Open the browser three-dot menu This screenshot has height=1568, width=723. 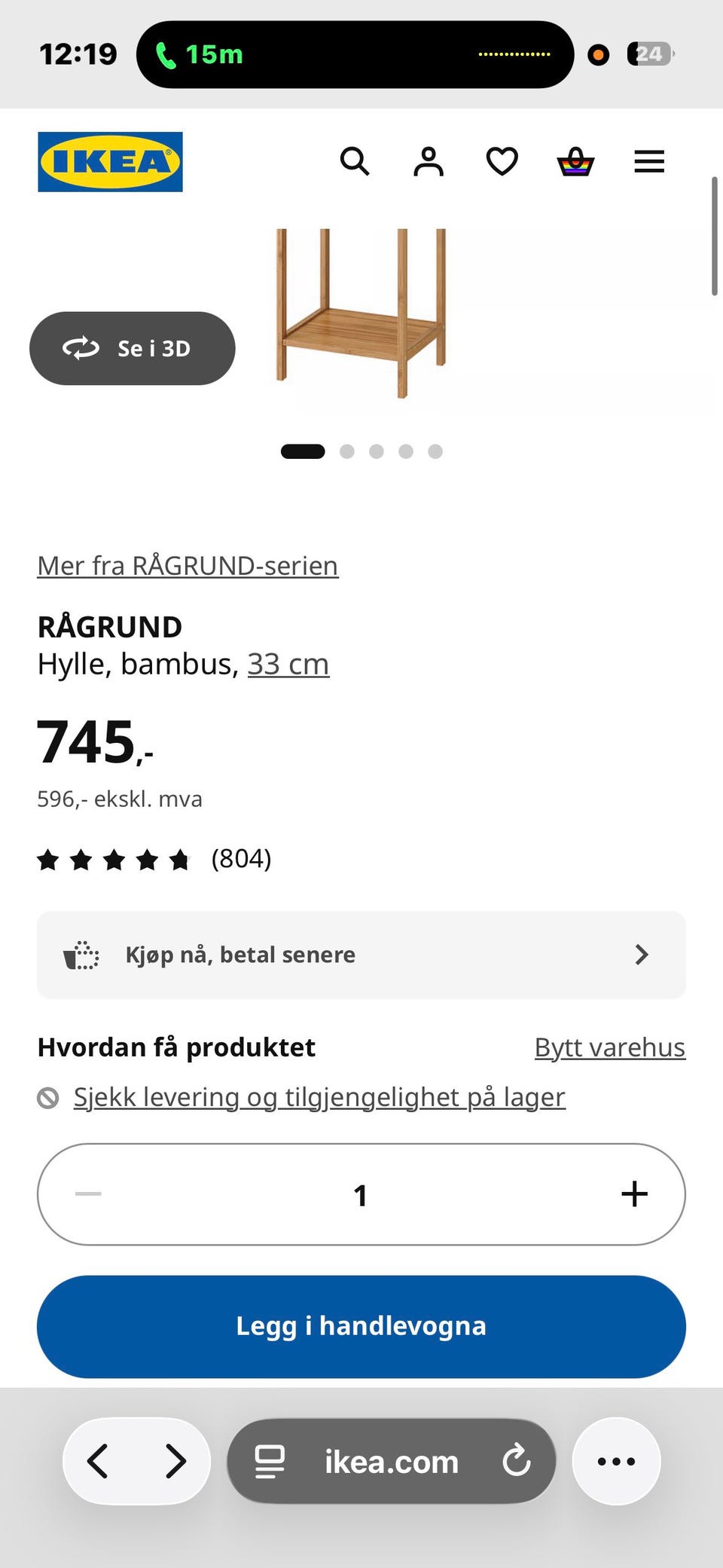pos(616,1461)
